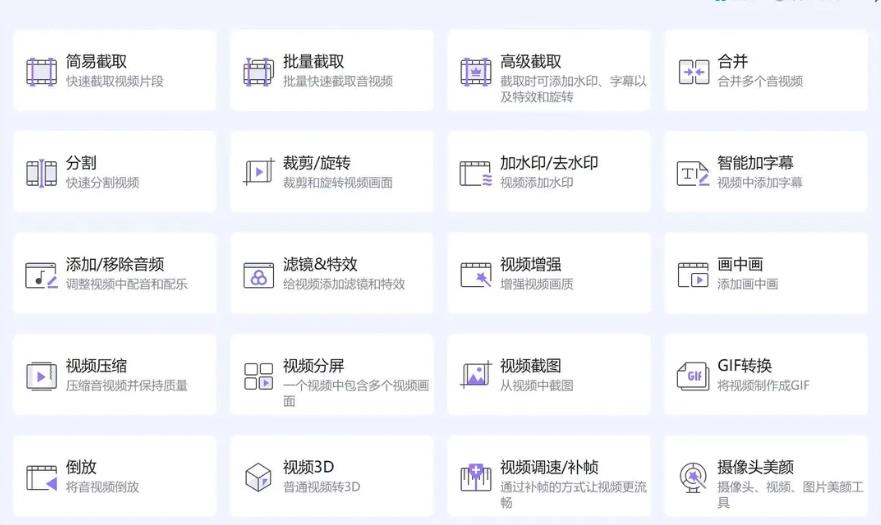Tap the 合并 merge card
Screen dimensions: 881x525
(765, 71)
